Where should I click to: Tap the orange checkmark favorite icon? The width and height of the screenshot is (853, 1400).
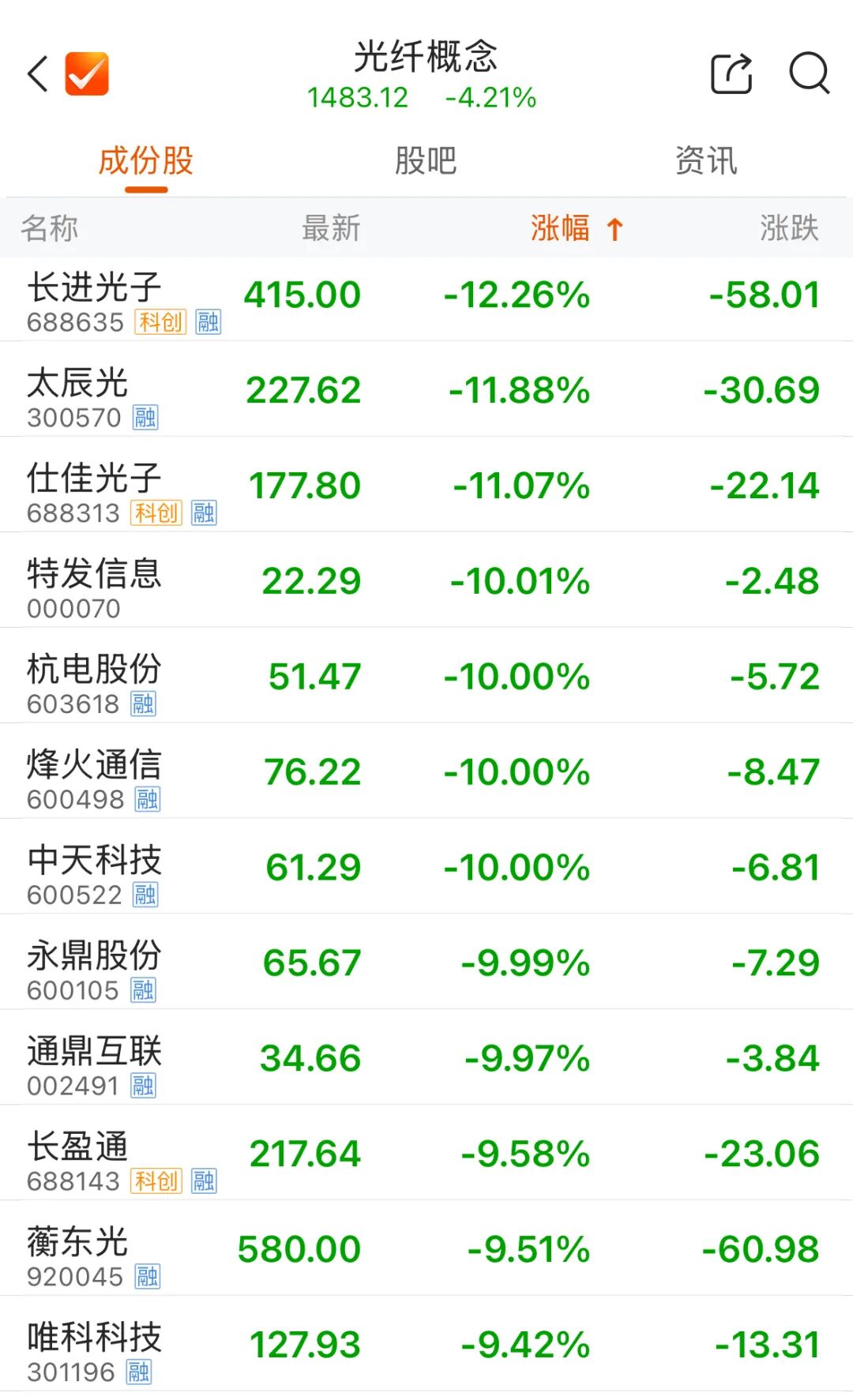click(x=87, y=74)
